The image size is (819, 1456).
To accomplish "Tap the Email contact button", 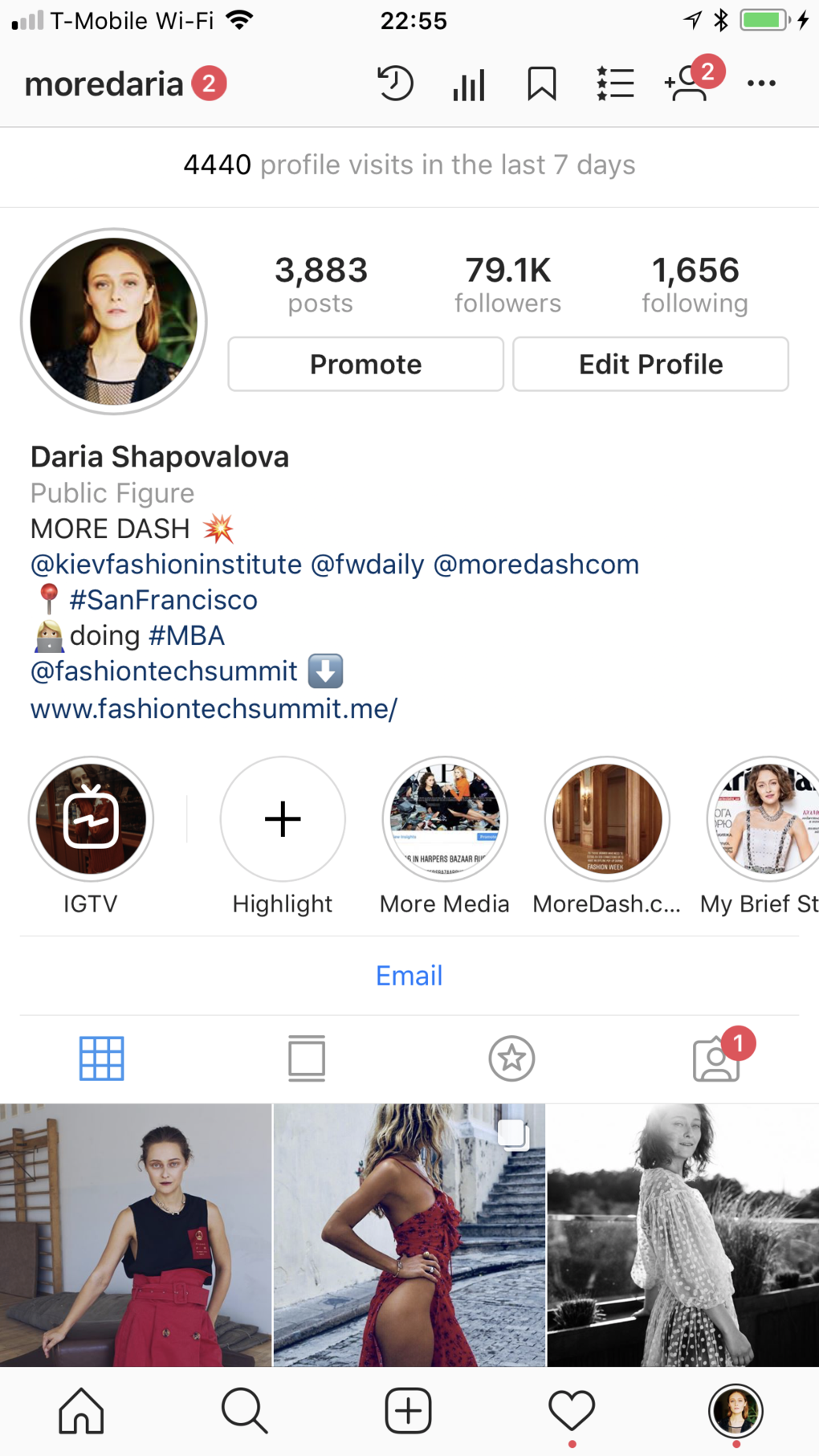I will click(409, 976).
